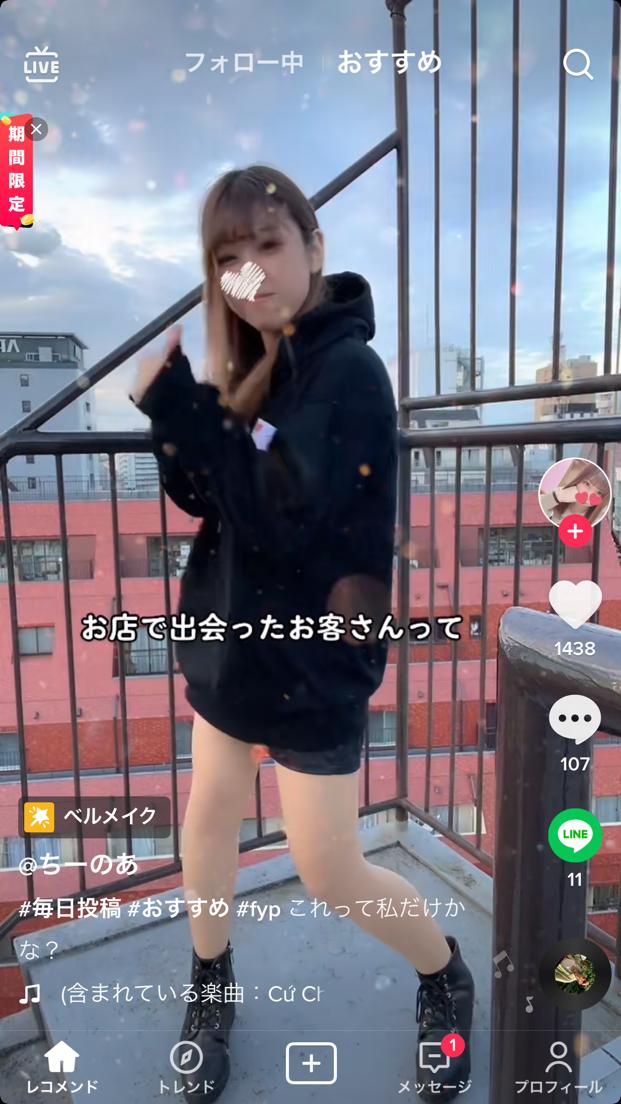621x1104 pixels.
Task: Tap the #毎日投稿 hashtag
Action: click(70, 908)
